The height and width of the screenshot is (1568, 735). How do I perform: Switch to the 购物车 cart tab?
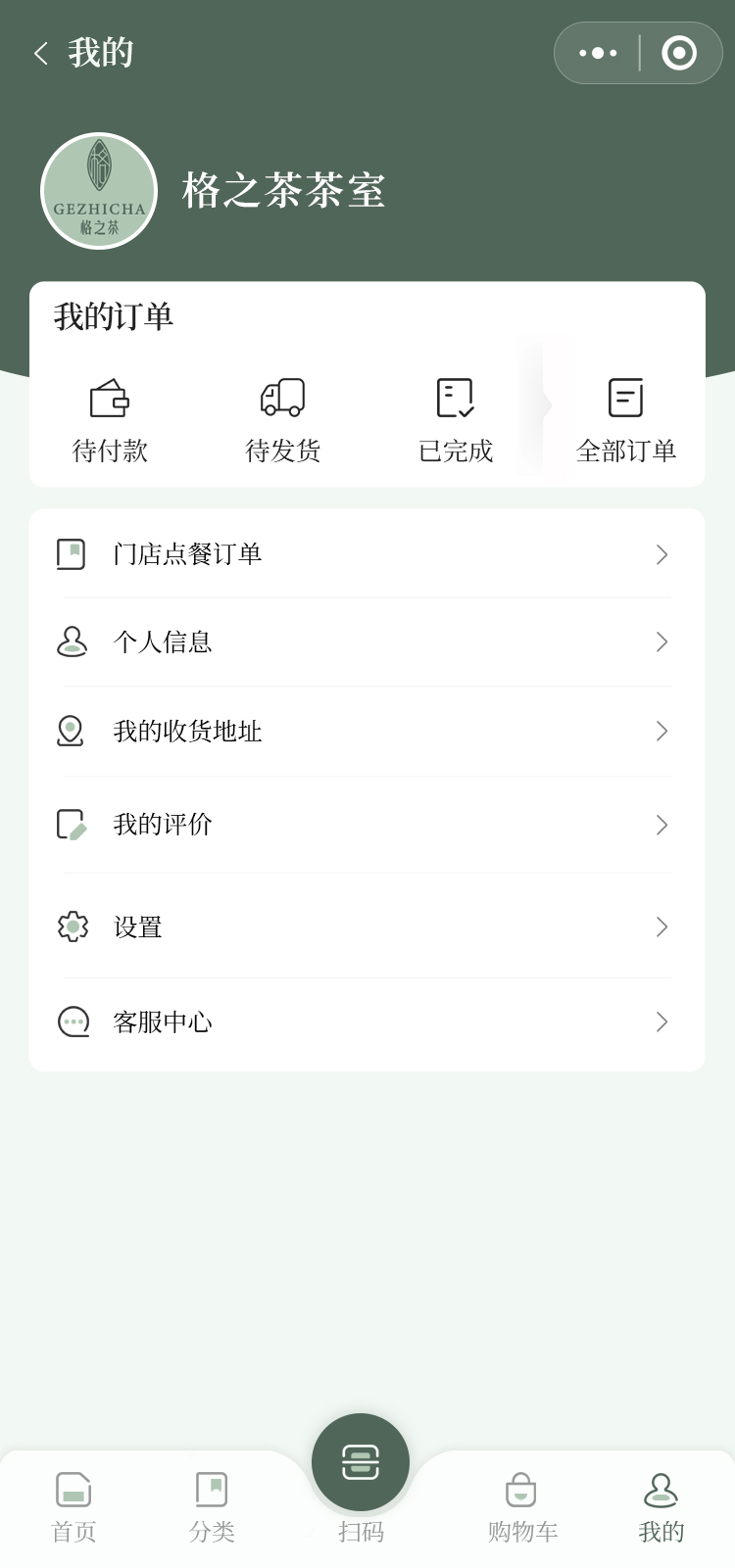tap(522, 1506)
